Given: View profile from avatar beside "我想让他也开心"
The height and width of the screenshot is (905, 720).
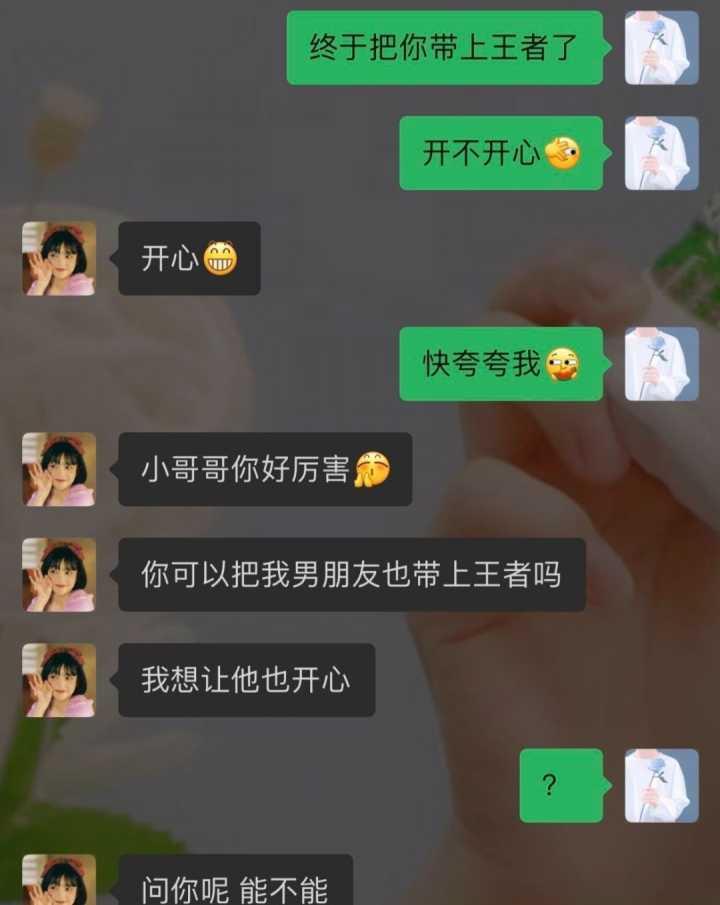Looking at the screenshot, I should click(59, 680).
